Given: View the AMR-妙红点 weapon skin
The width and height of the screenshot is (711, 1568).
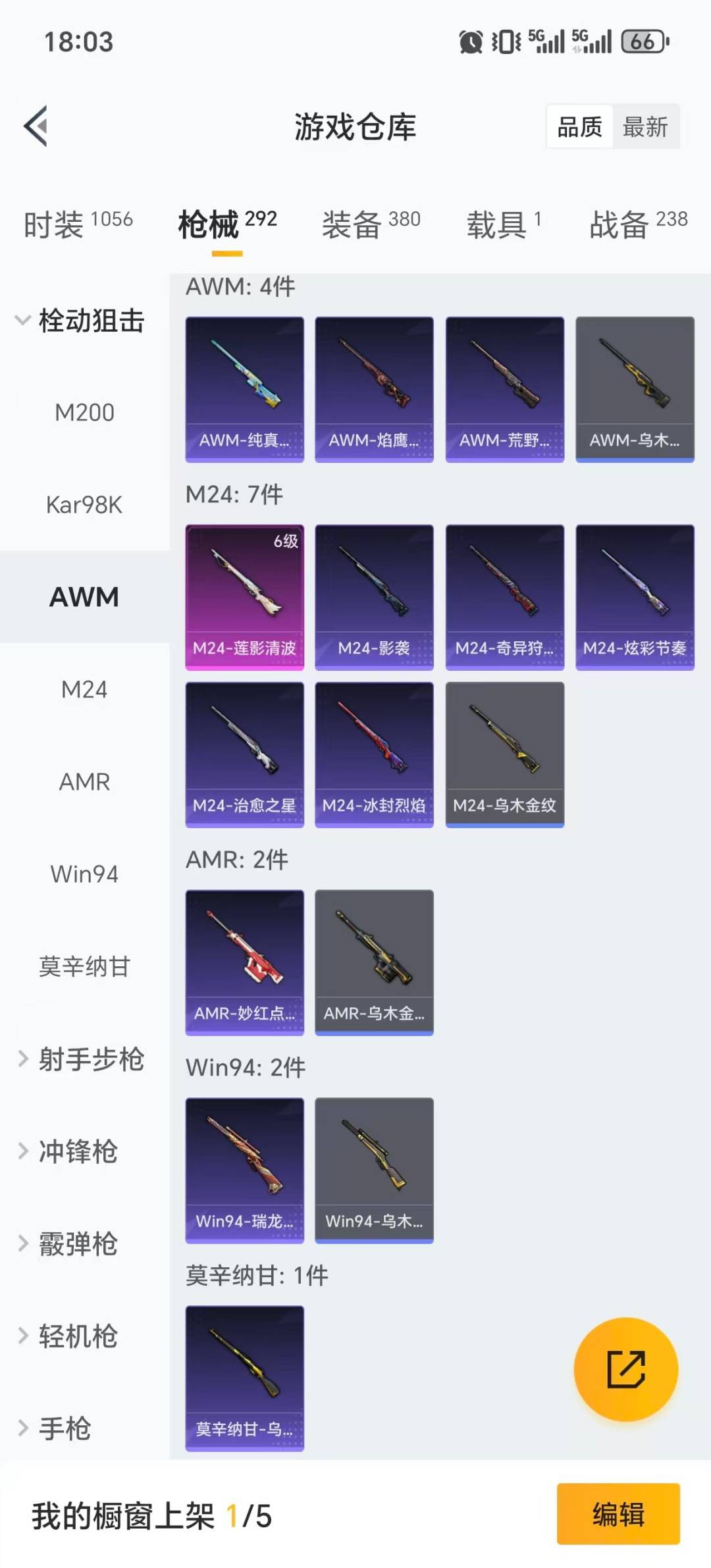Looking at the screenshot, I should point(244,961).
